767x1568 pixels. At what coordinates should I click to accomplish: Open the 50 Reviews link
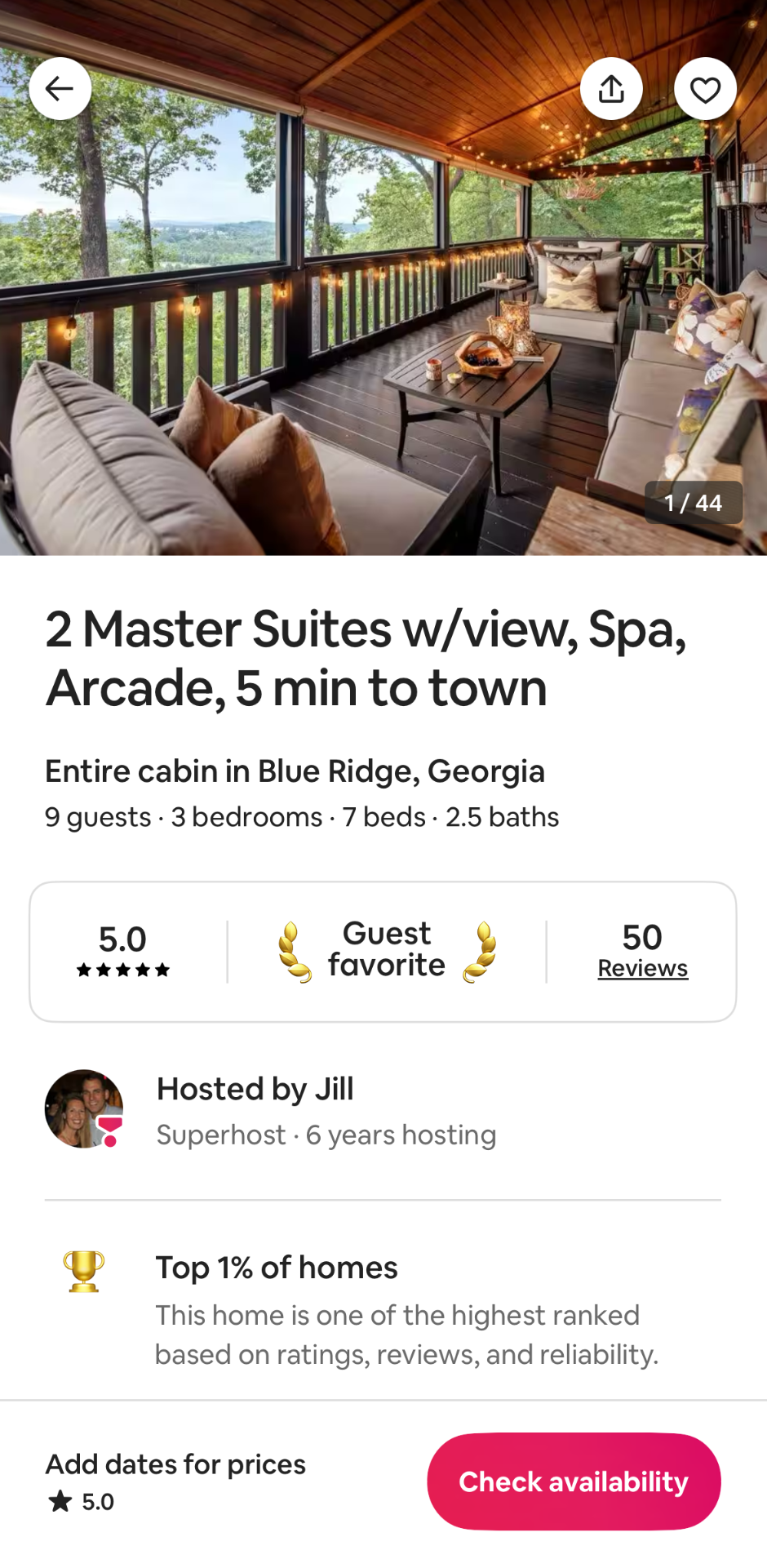click(642, 968)
